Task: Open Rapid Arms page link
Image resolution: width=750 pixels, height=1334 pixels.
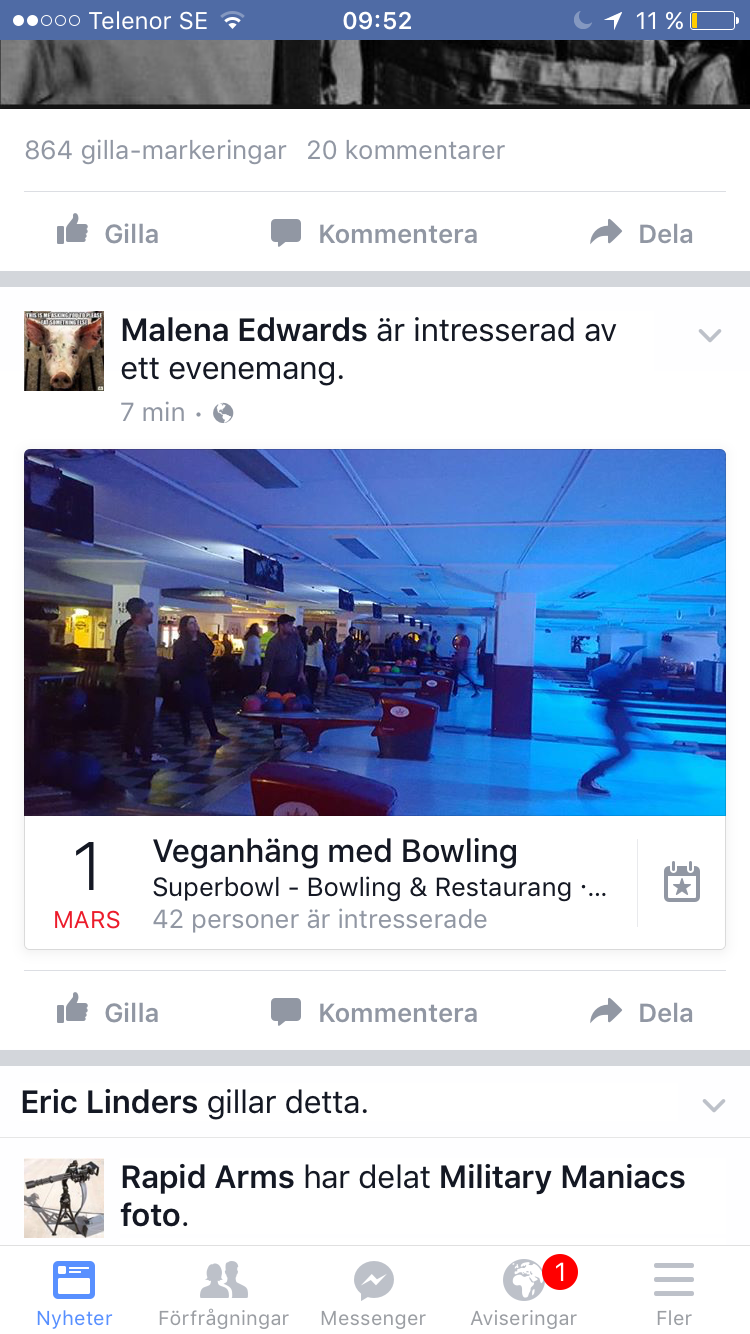Action: coord(208,1177)
